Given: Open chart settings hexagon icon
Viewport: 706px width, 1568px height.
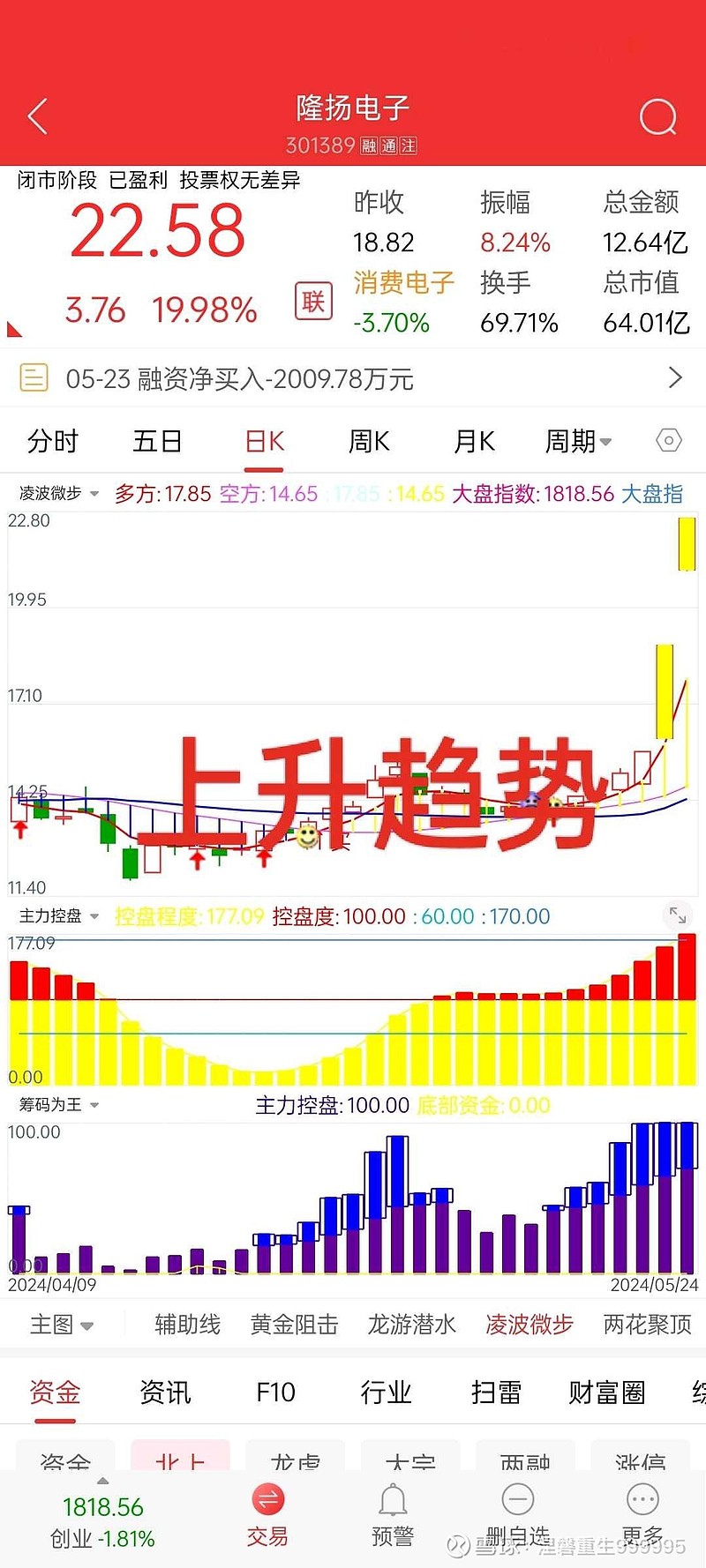Looking at the screenshot, I should click(x=669, y=440).
